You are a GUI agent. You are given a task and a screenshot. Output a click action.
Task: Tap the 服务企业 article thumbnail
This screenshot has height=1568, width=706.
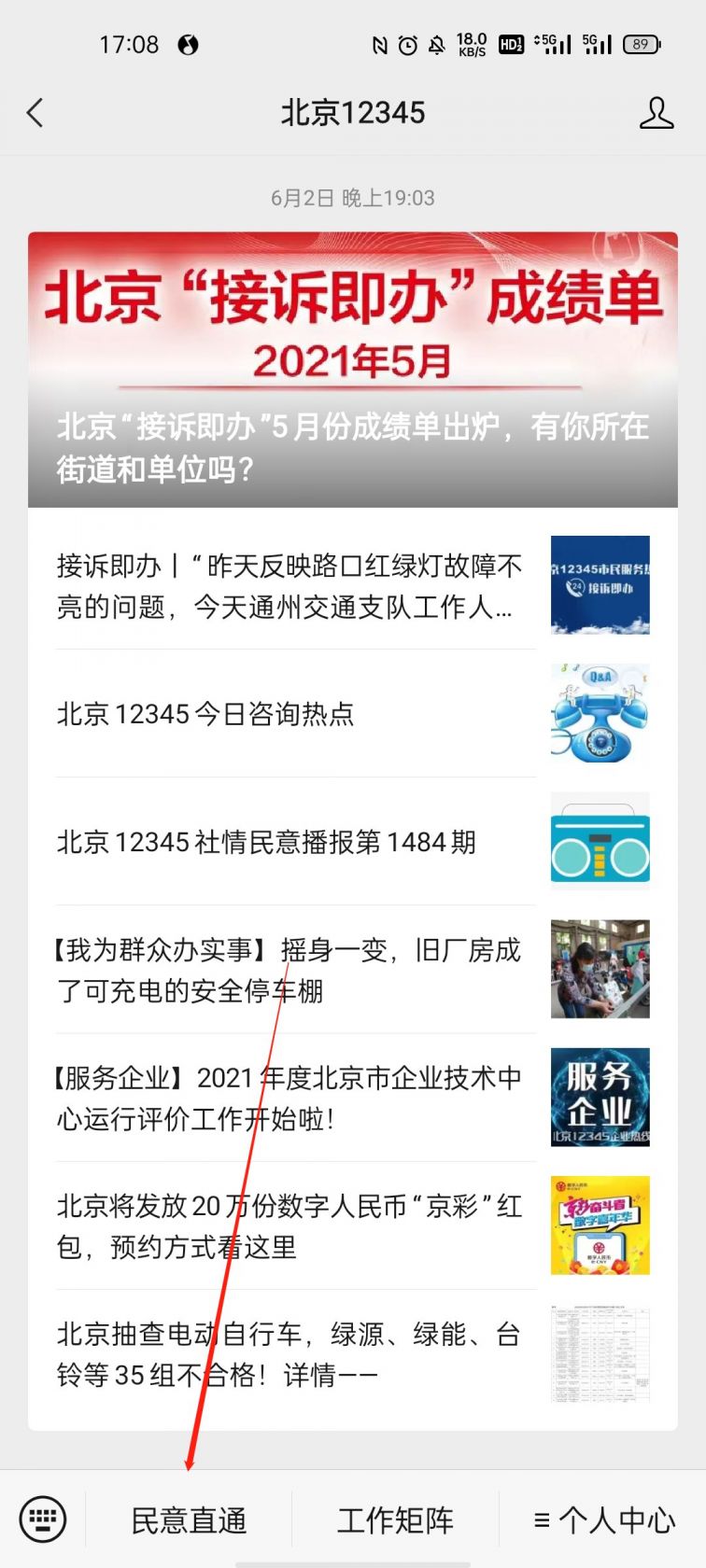[x=599, y=1098]
